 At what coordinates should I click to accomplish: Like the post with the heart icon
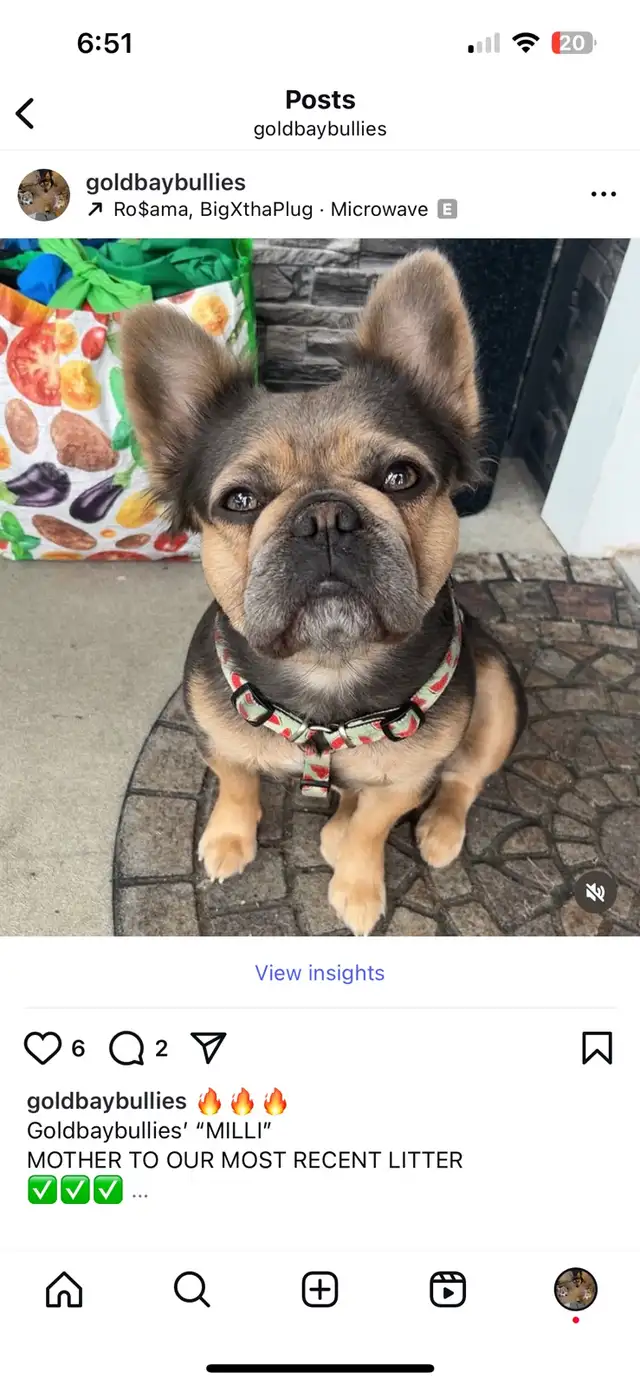tap(42, 1048)
